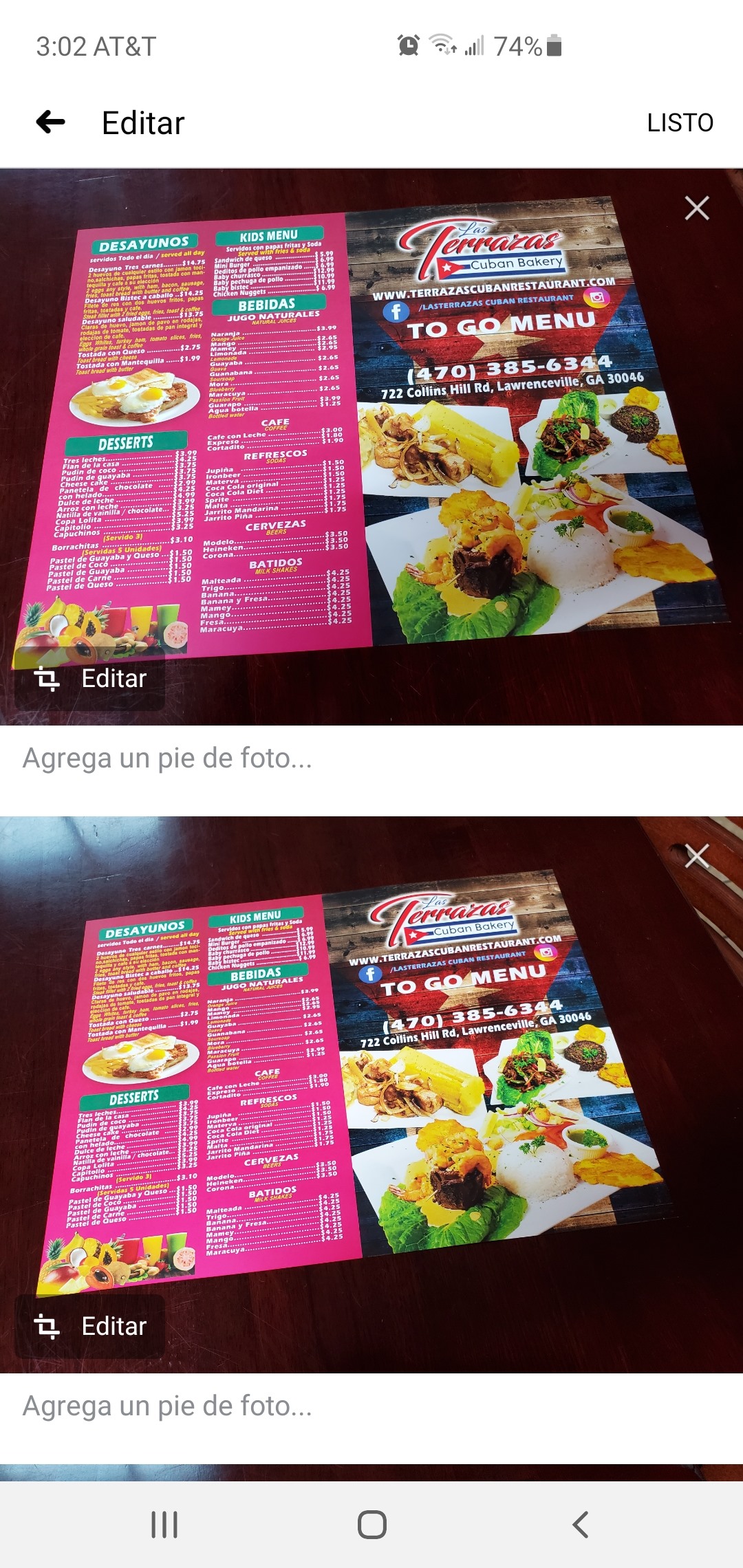Tap LISTO to finish editing
The image size is (743, 1568).
click(x=680, y=123)
